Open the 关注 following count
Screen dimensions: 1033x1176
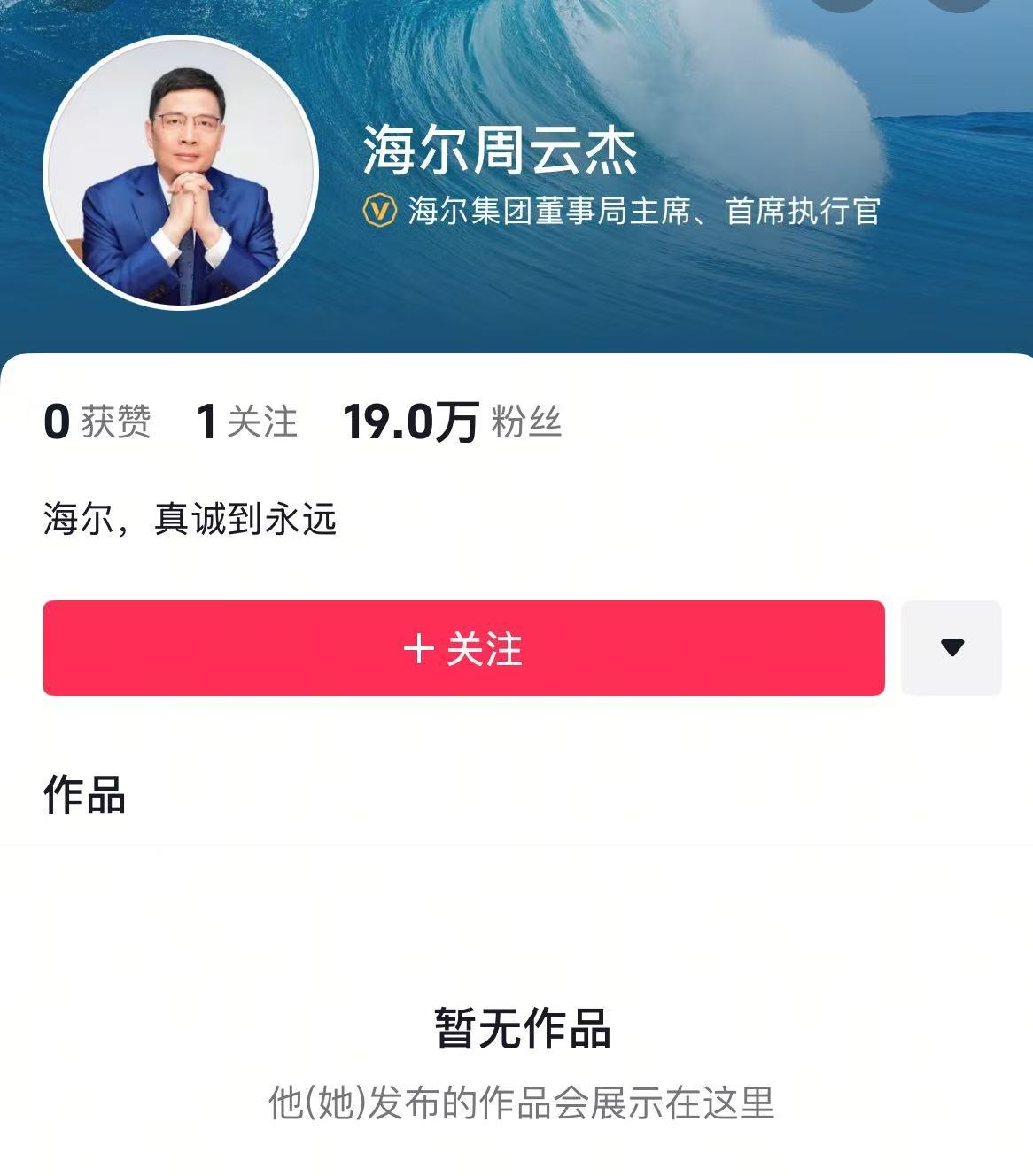247,422
